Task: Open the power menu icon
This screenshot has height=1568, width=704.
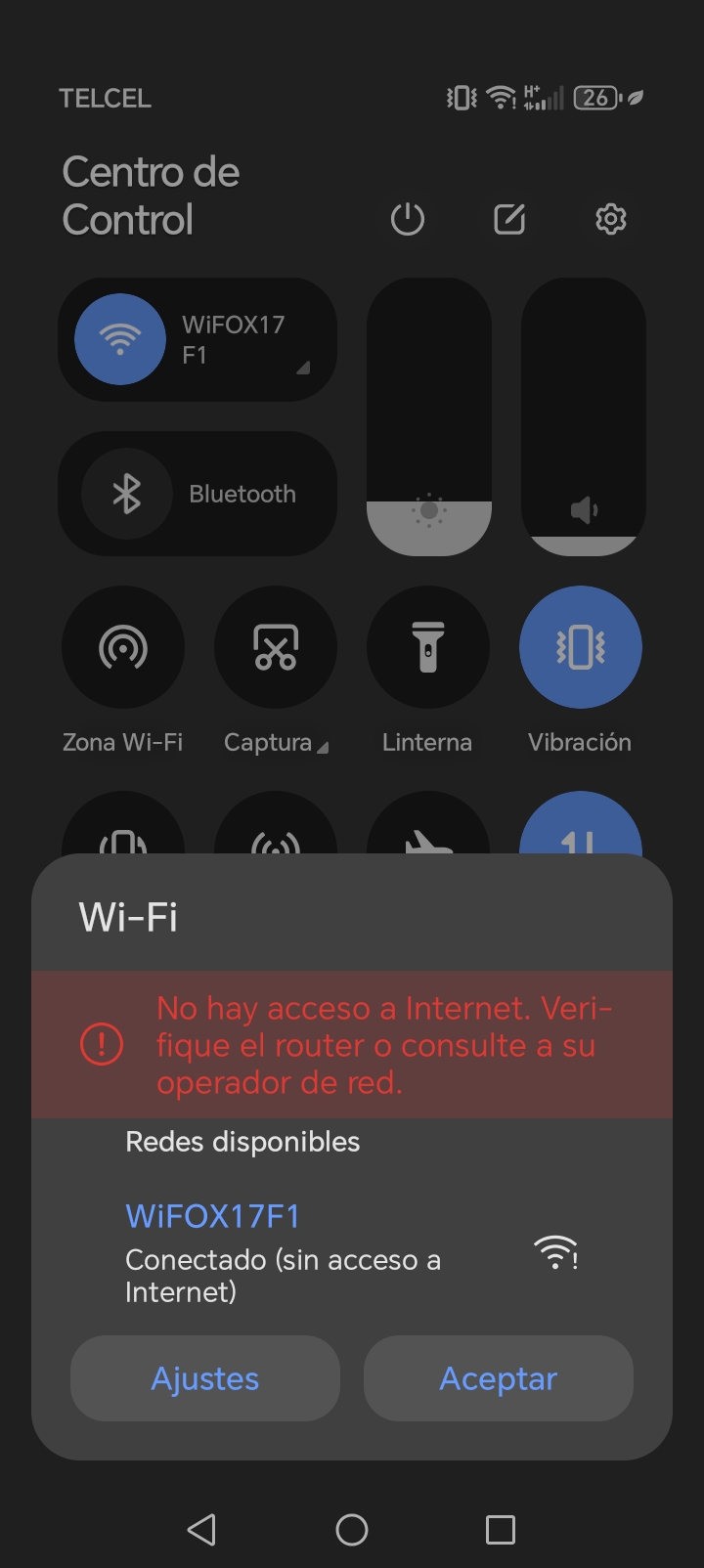Action: point(408,219)
